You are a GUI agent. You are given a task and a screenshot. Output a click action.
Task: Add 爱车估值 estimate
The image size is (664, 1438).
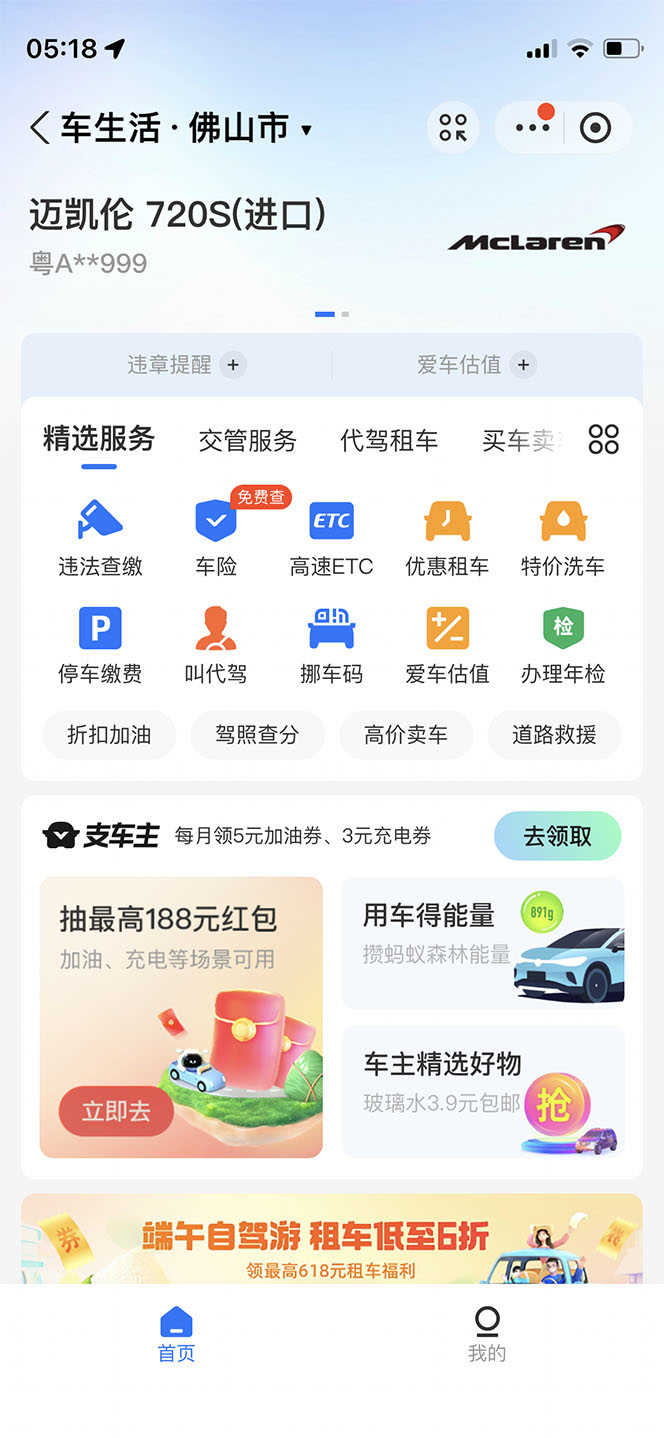click(523, 365)
